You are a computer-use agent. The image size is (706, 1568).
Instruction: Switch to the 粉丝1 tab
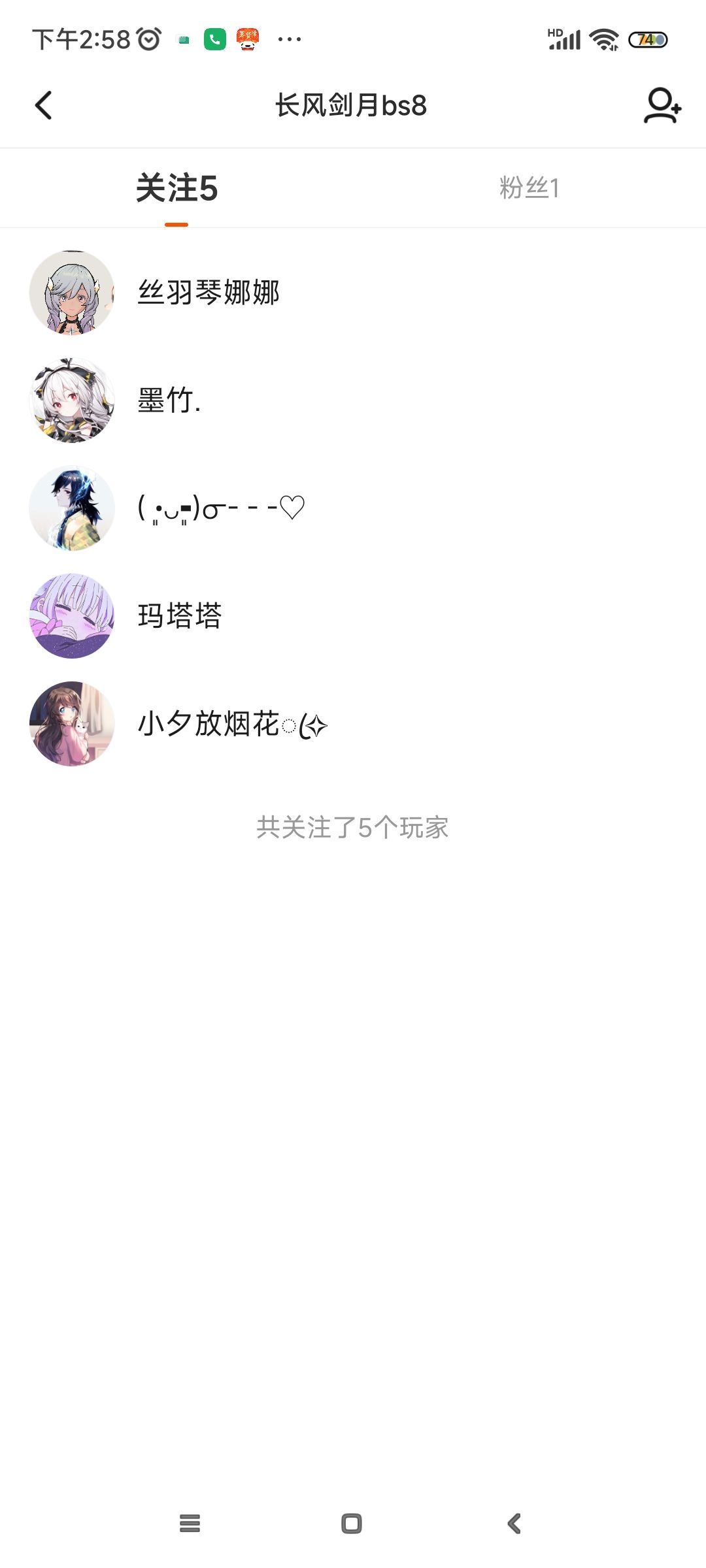(529, 188)
